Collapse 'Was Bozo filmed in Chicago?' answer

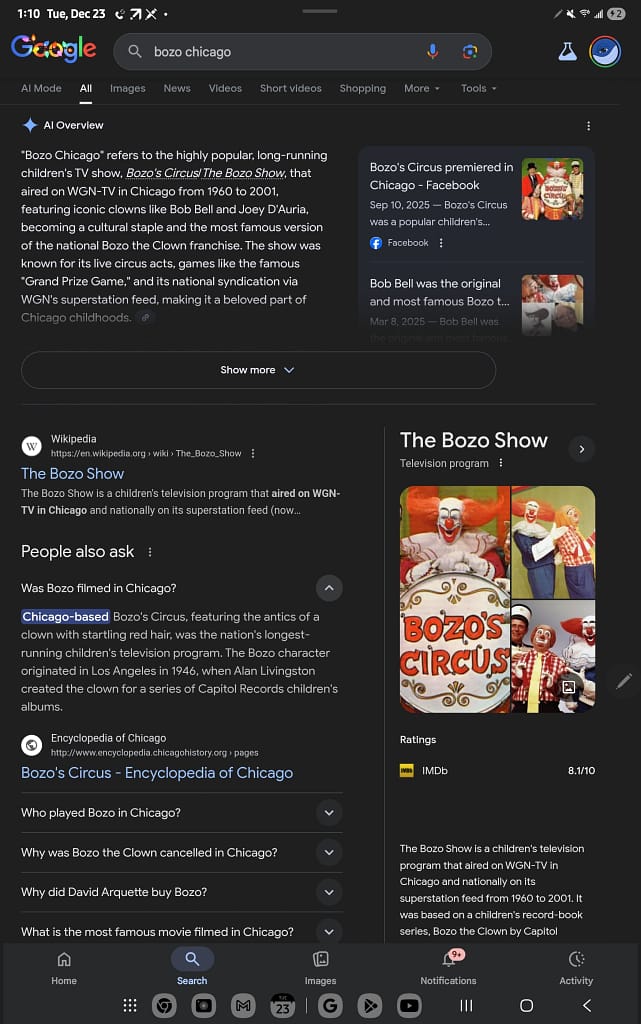(x=328, y=588)
